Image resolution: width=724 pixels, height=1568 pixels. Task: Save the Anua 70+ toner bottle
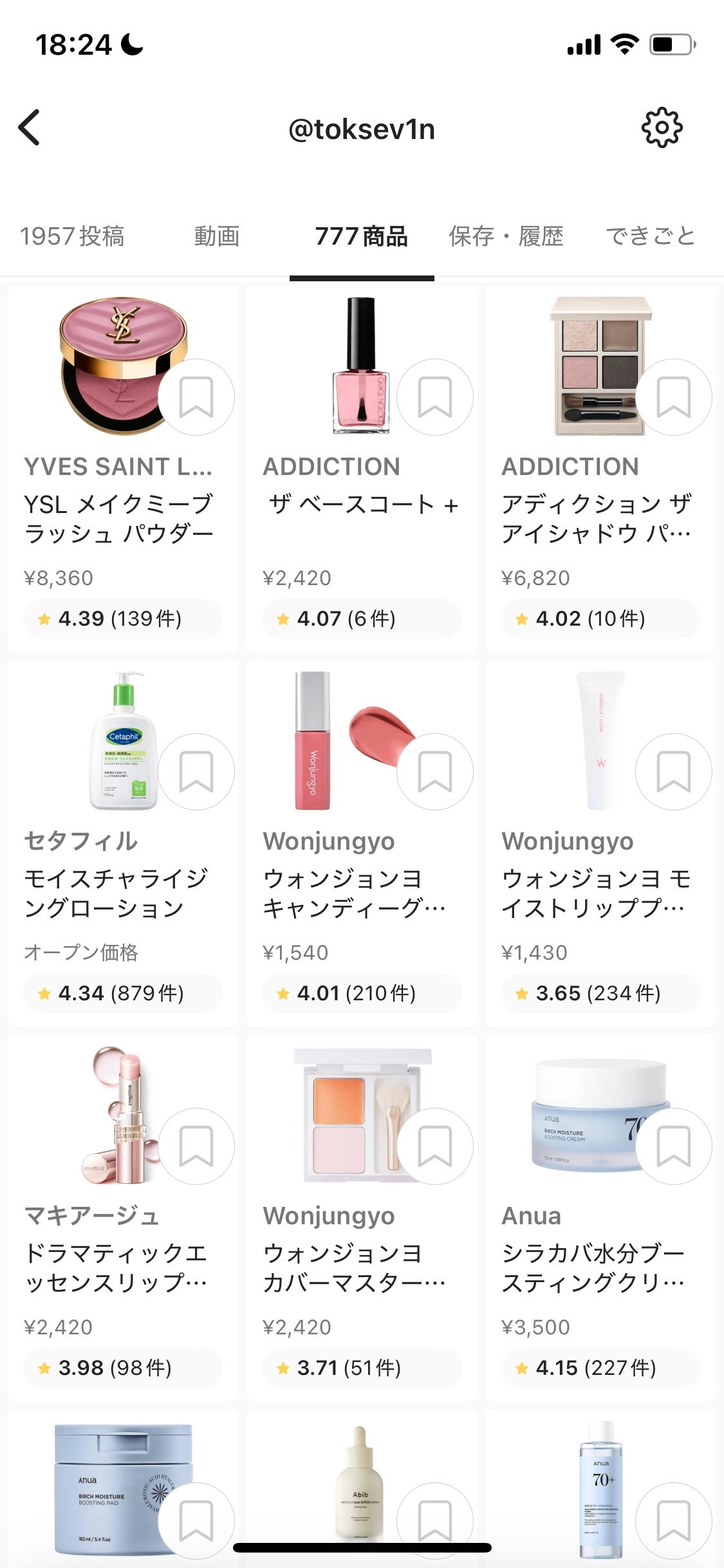pos(673,1520)
